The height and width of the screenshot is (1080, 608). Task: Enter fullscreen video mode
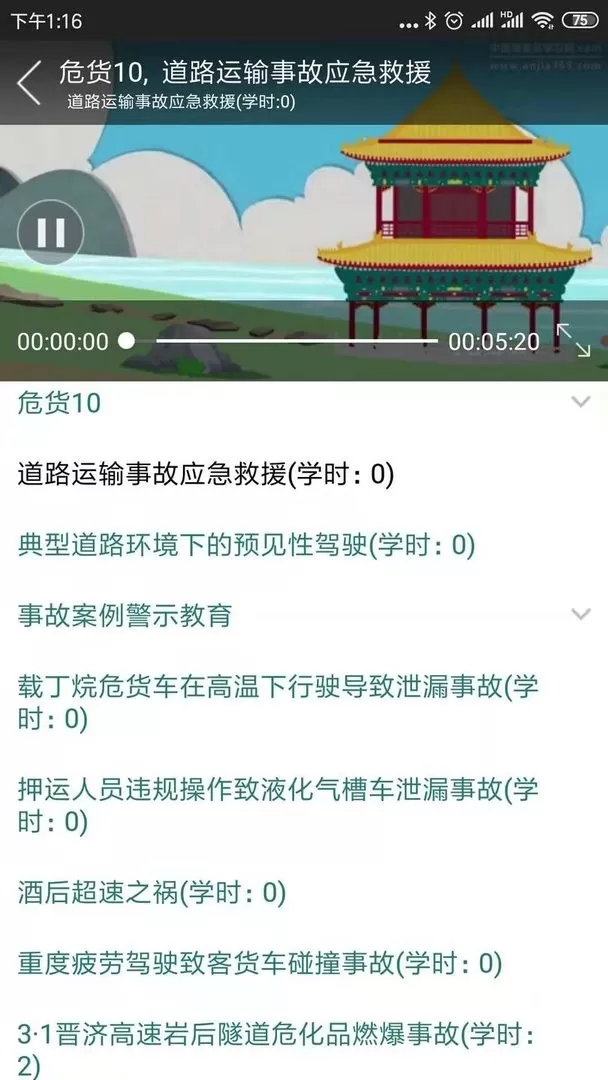coord(573,341)
